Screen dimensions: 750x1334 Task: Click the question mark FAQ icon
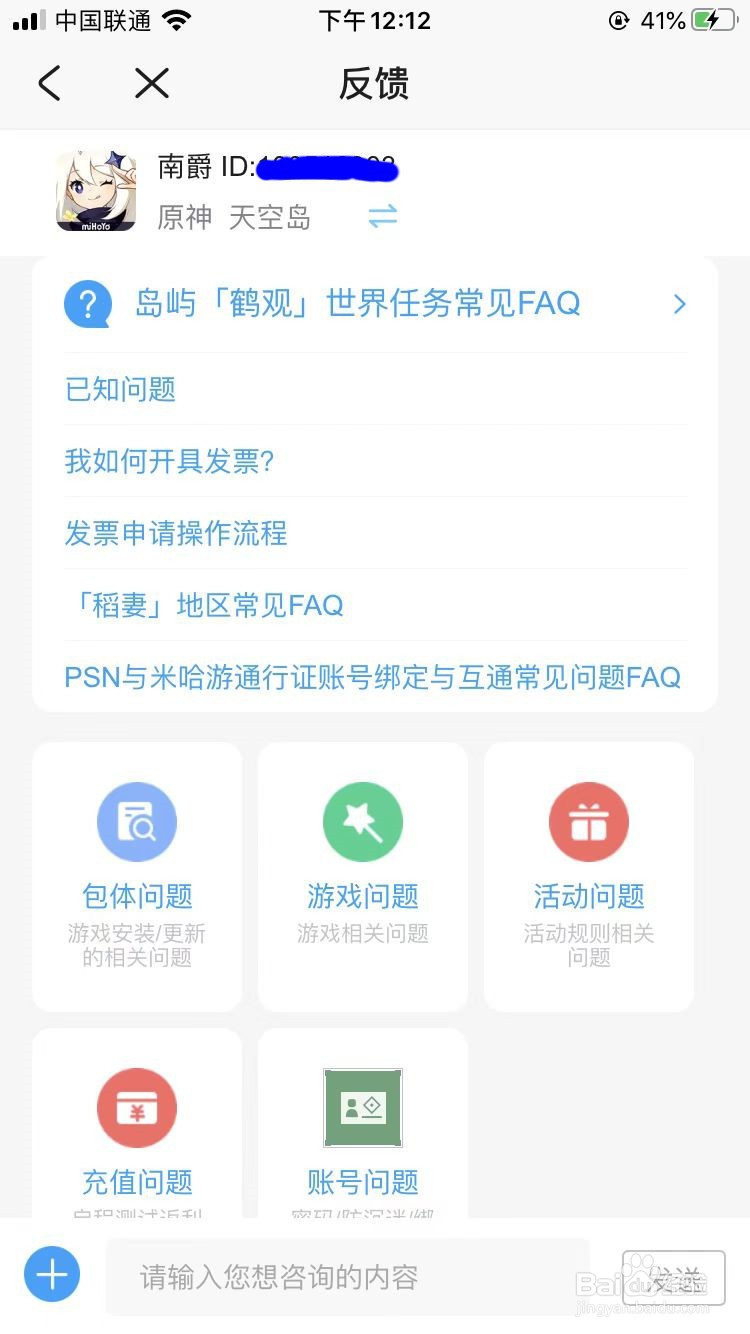(x=88, y=304)
